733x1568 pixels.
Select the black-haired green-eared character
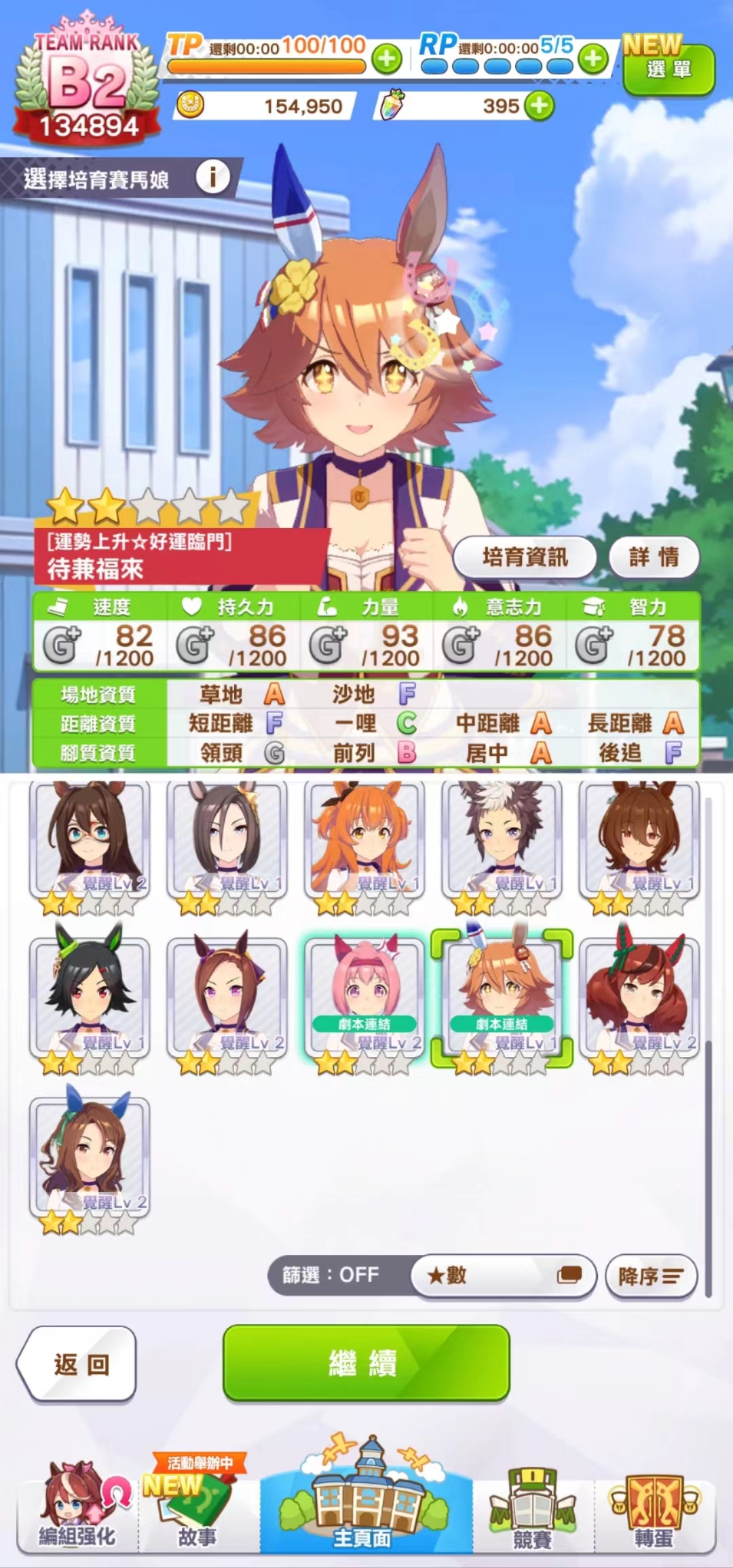pyautogui.click(x=89, y=998)
